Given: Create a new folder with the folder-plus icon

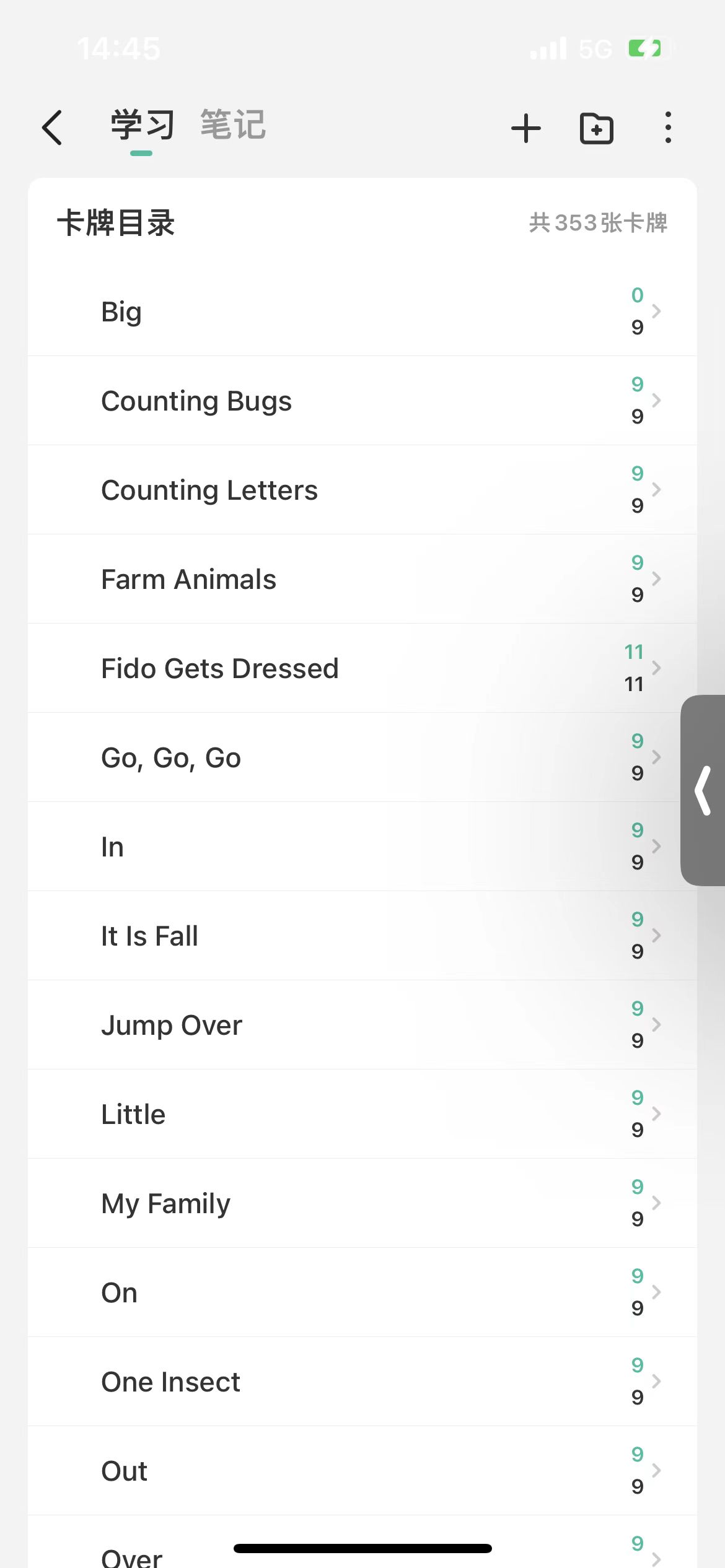Looking at the screenshot, I should point(596,128).
